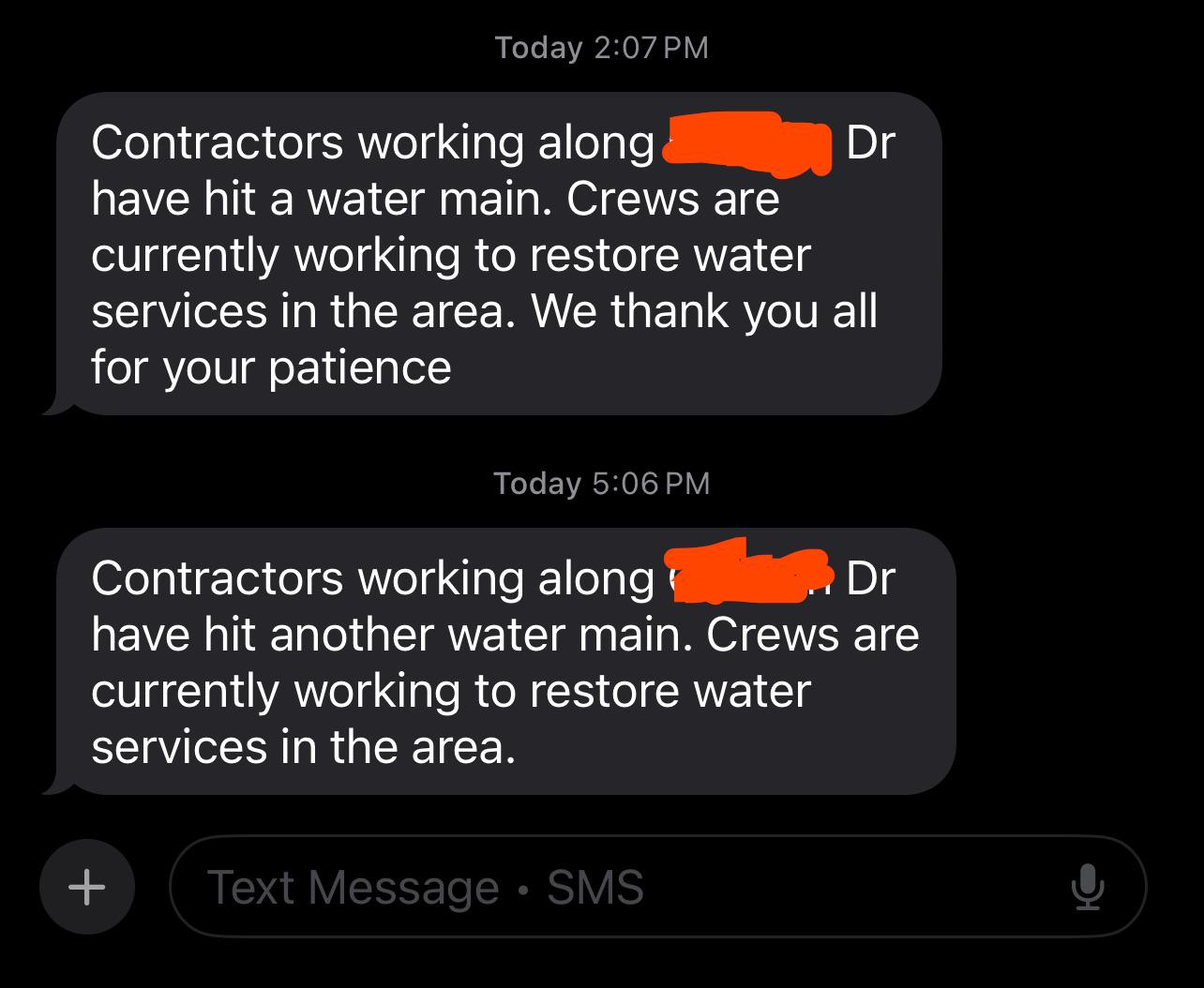Focus the Text Message SMS field
This screenshot has height=988, width=1204.
[x=600, y=887]
